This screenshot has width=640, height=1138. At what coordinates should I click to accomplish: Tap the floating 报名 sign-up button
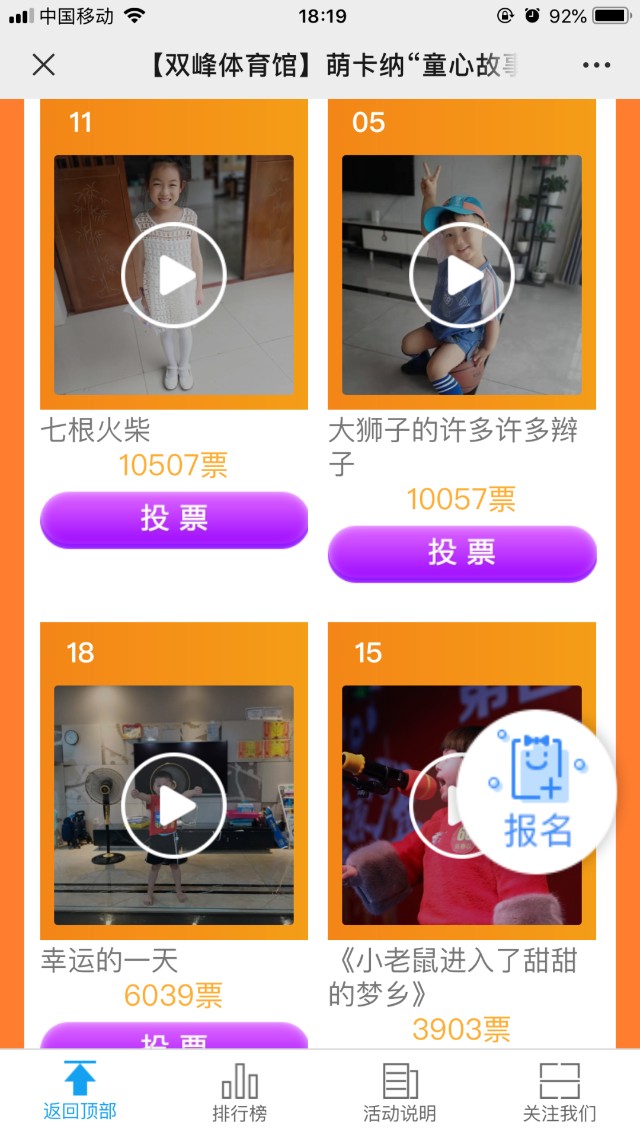(x=537, y=792)
